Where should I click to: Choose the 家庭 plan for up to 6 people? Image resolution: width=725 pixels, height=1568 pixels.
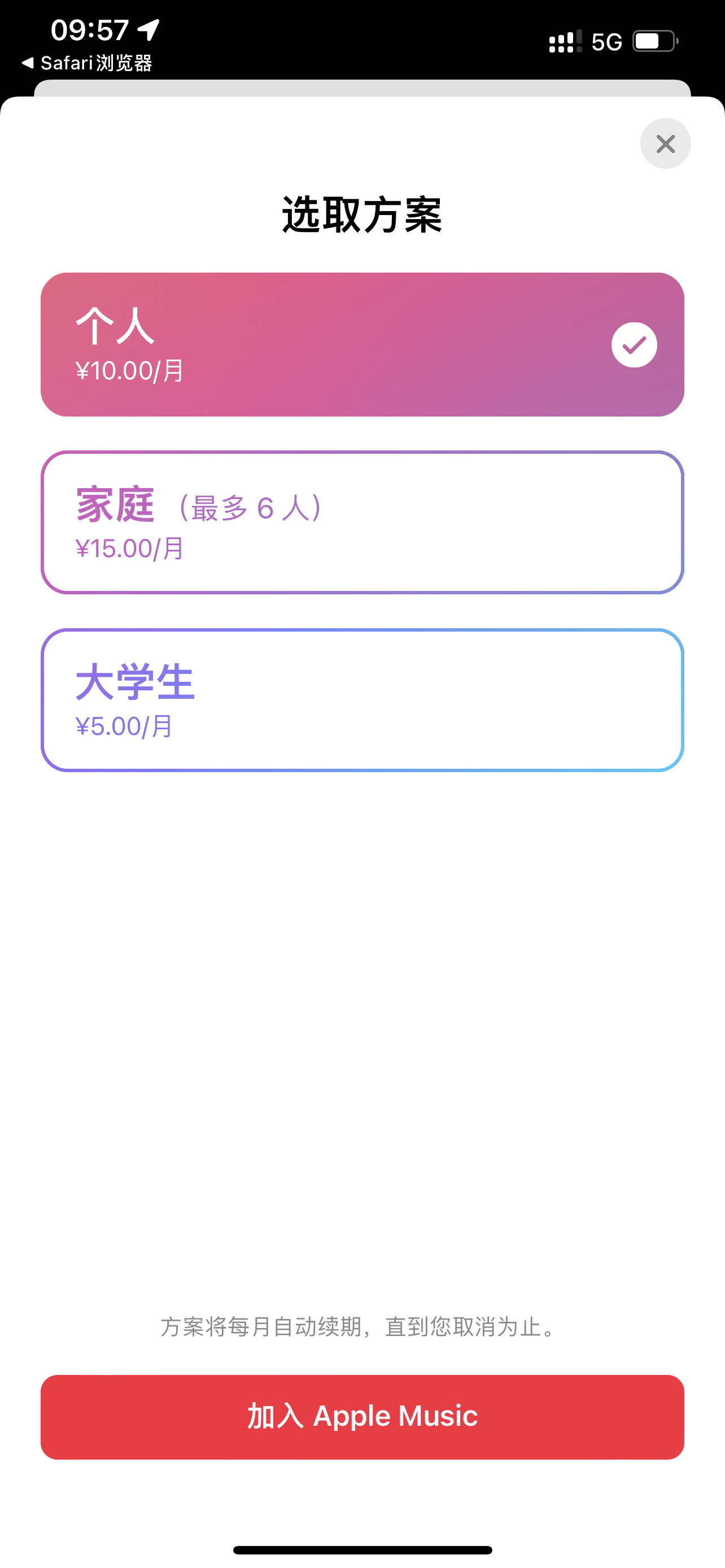(362, 522)
